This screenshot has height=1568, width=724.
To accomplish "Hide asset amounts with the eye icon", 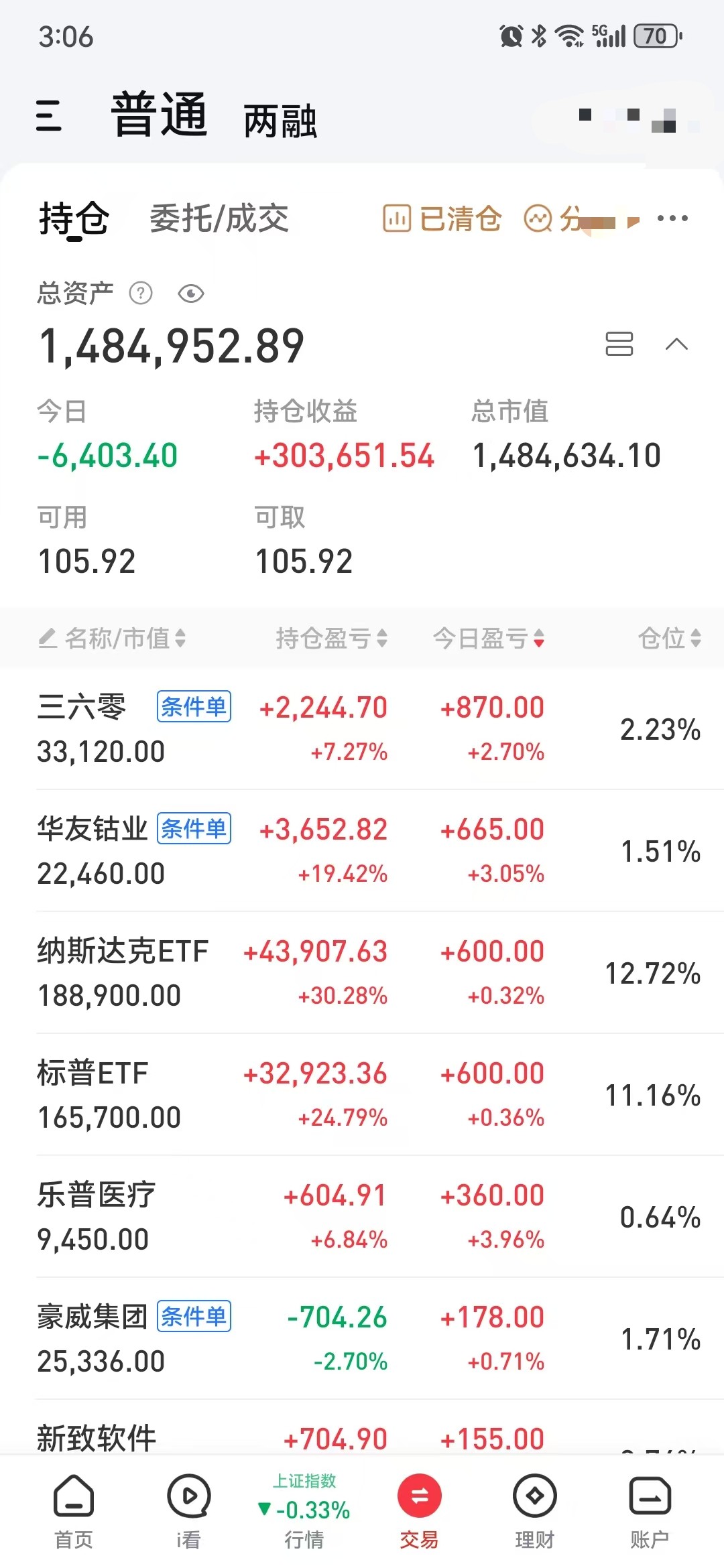I will 191,293.
